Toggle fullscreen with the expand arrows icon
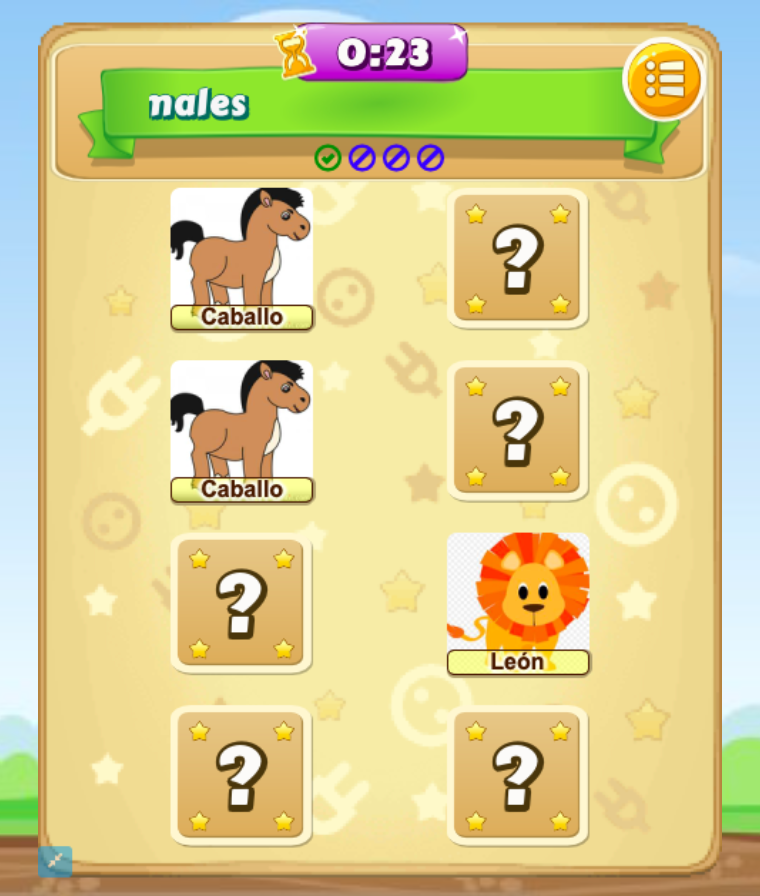 coord(55,861)
